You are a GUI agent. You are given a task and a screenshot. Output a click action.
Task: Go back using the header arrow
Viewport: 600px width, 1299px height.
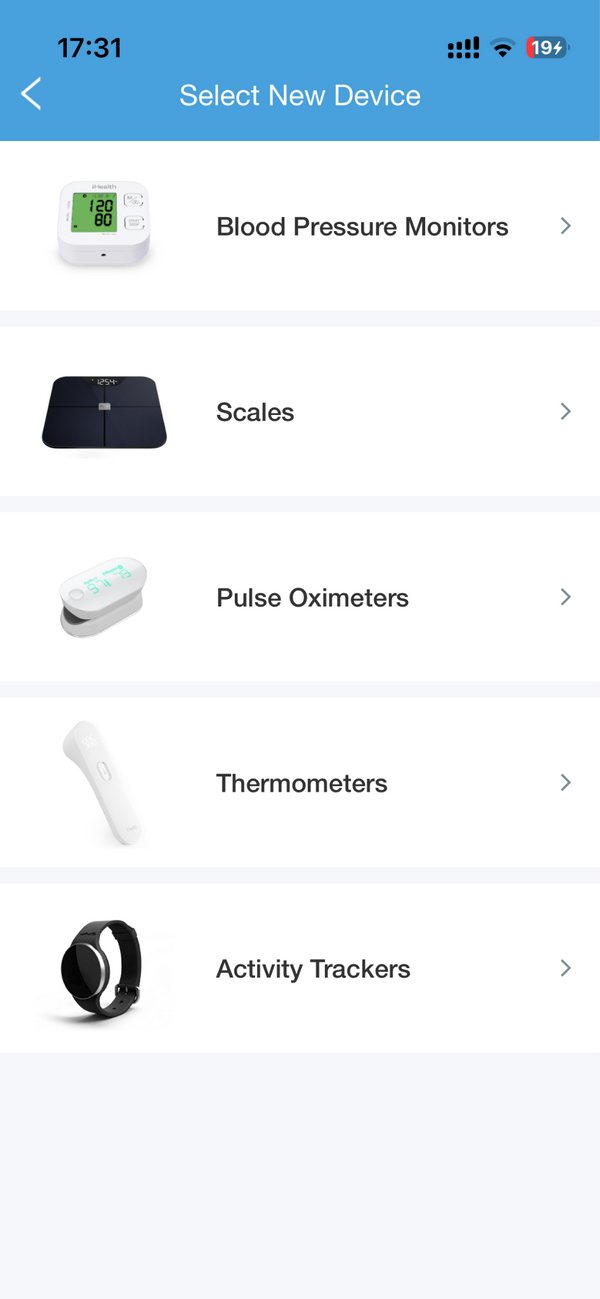(32, 95)
